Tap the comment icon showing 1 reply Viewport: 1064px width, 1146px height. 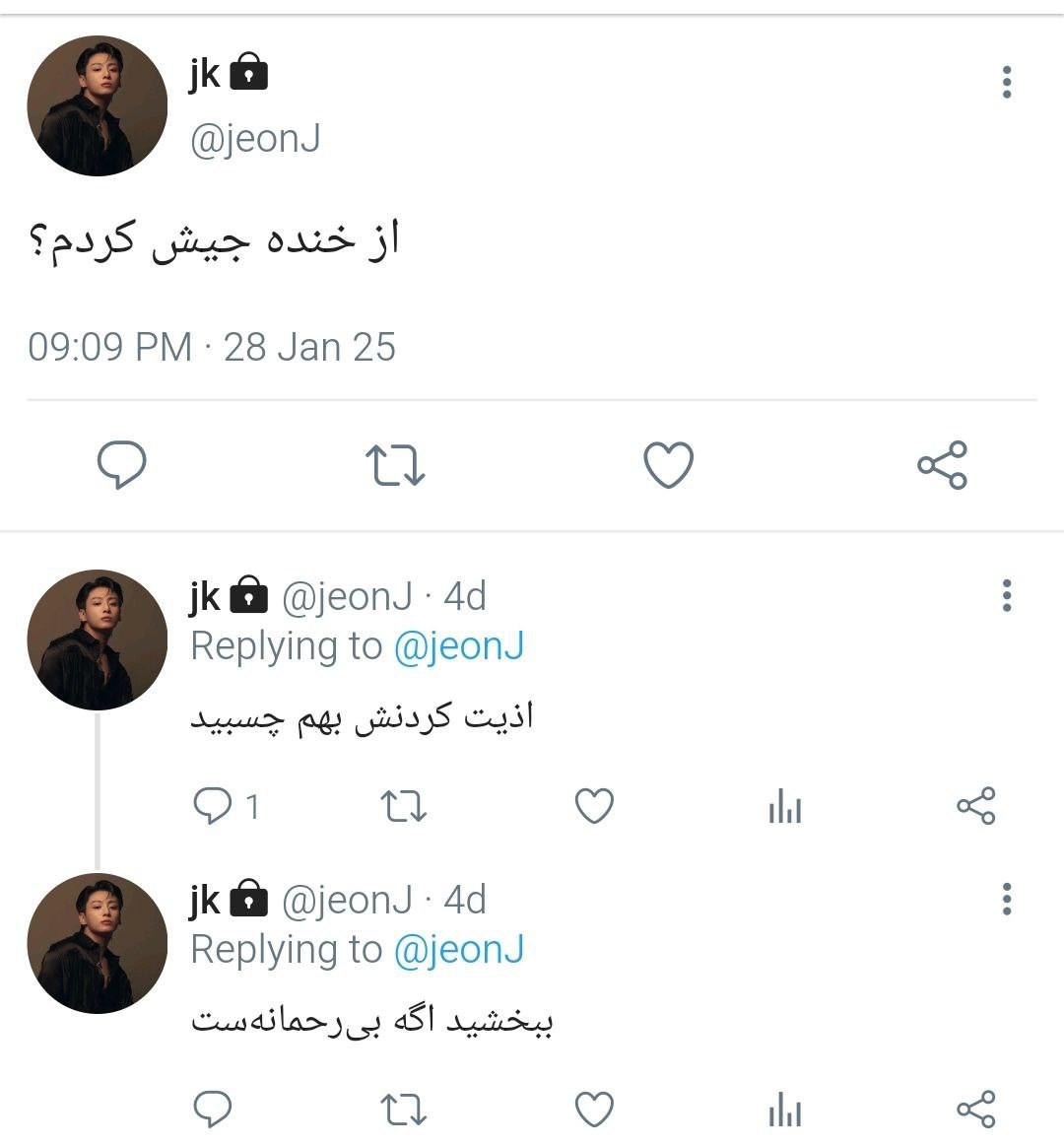pos(226,806)
